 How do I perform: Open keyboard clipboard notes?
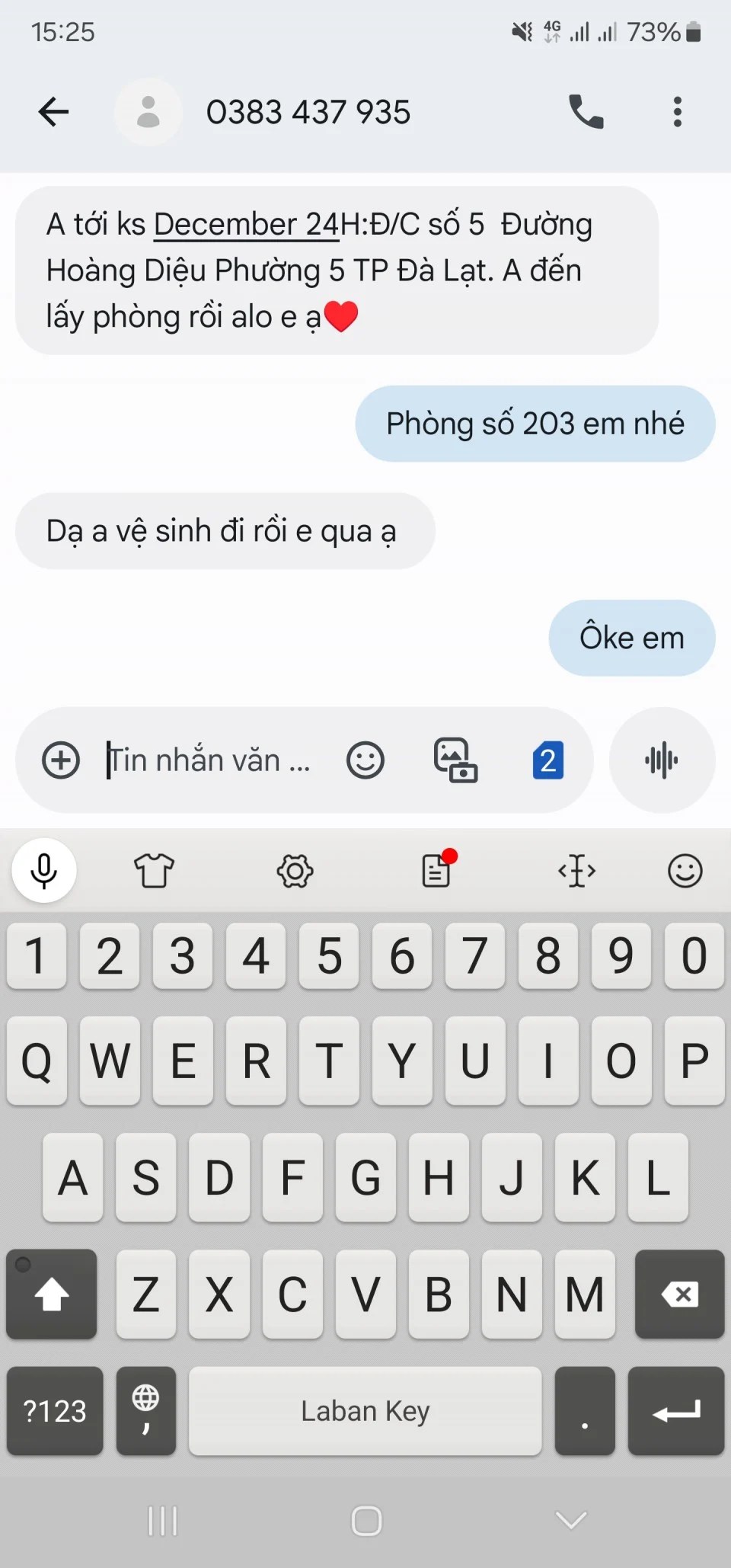coord(437,869)
